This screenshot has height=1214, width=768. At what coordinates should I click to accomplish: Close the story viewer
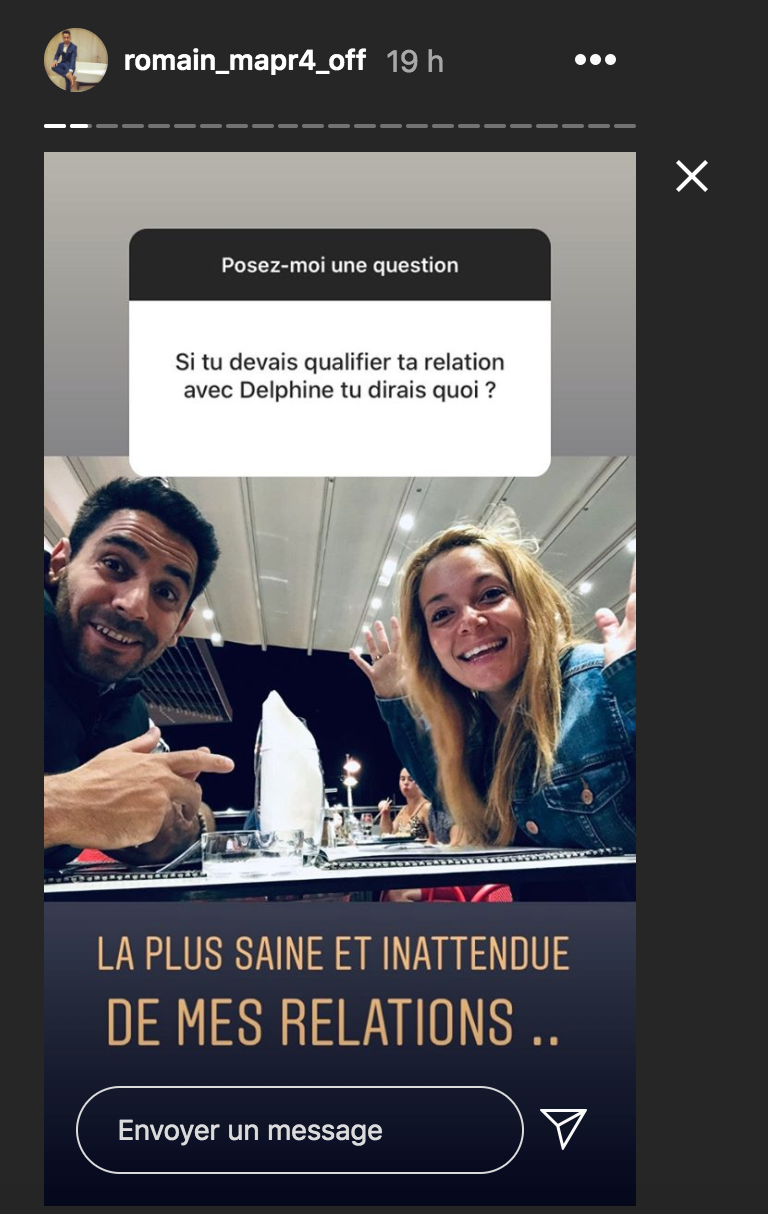(x=691, y=177)
